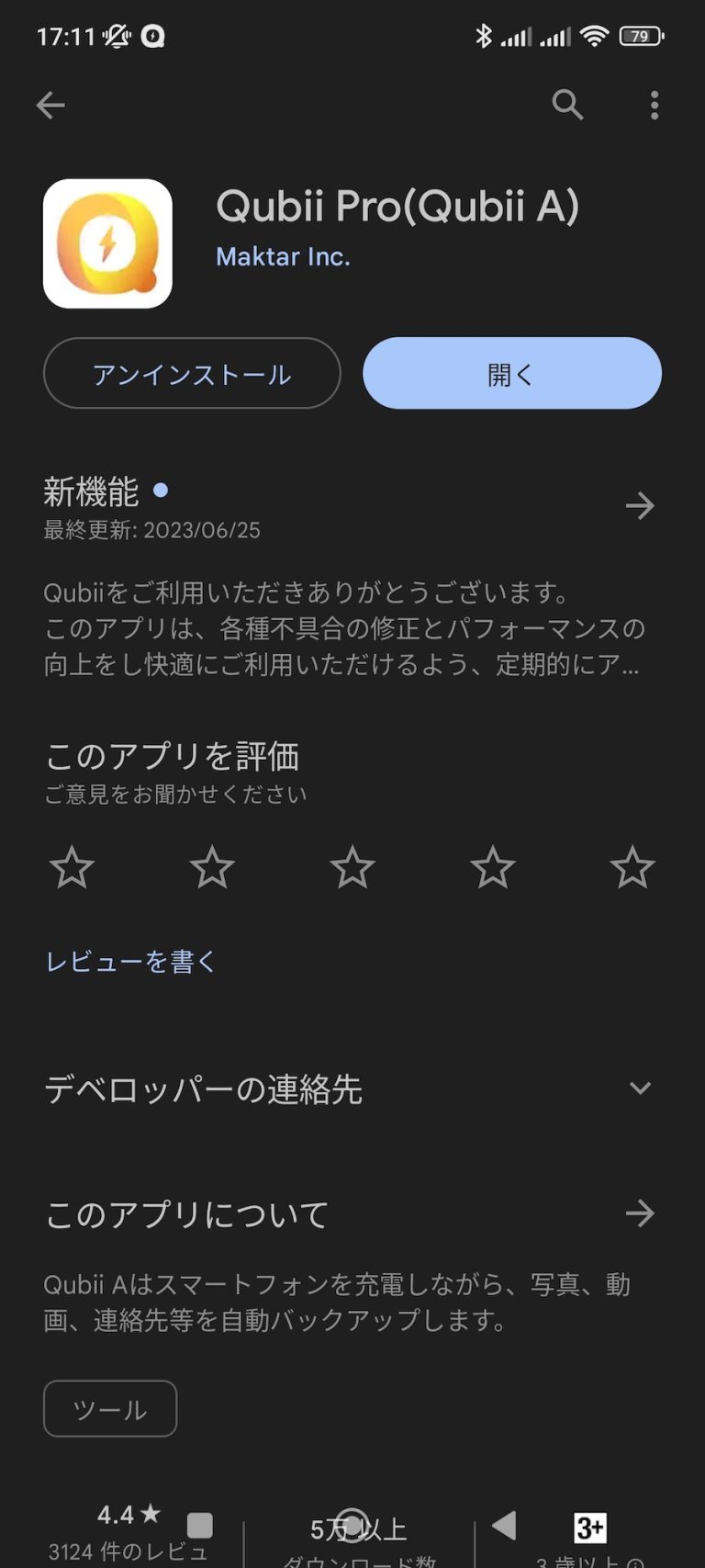Tap the 3+ age rating badge
Viewport: 705px width, 1568px height.
592,1524
